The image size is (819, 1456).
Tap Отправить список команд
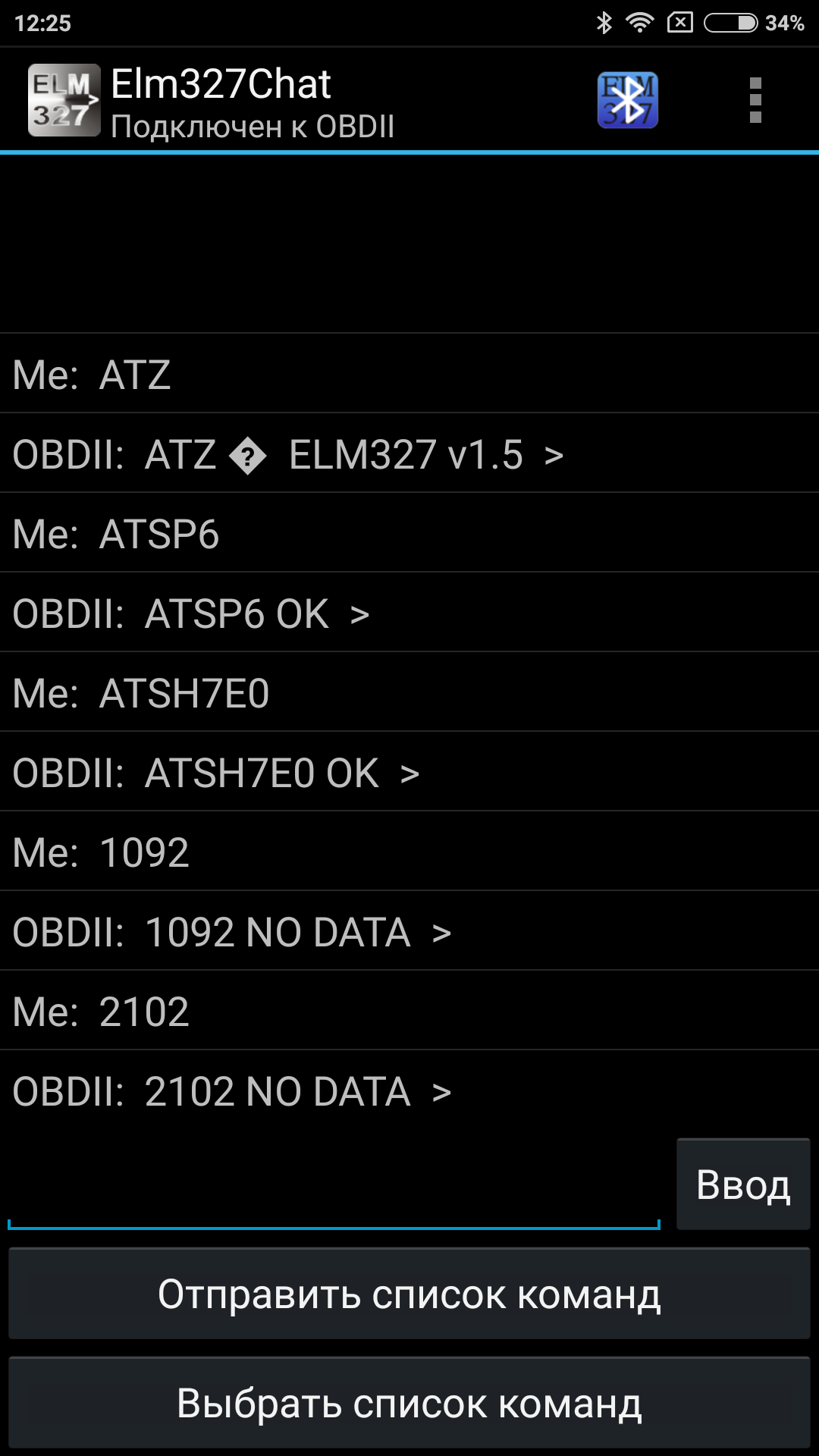(409, 1294)
